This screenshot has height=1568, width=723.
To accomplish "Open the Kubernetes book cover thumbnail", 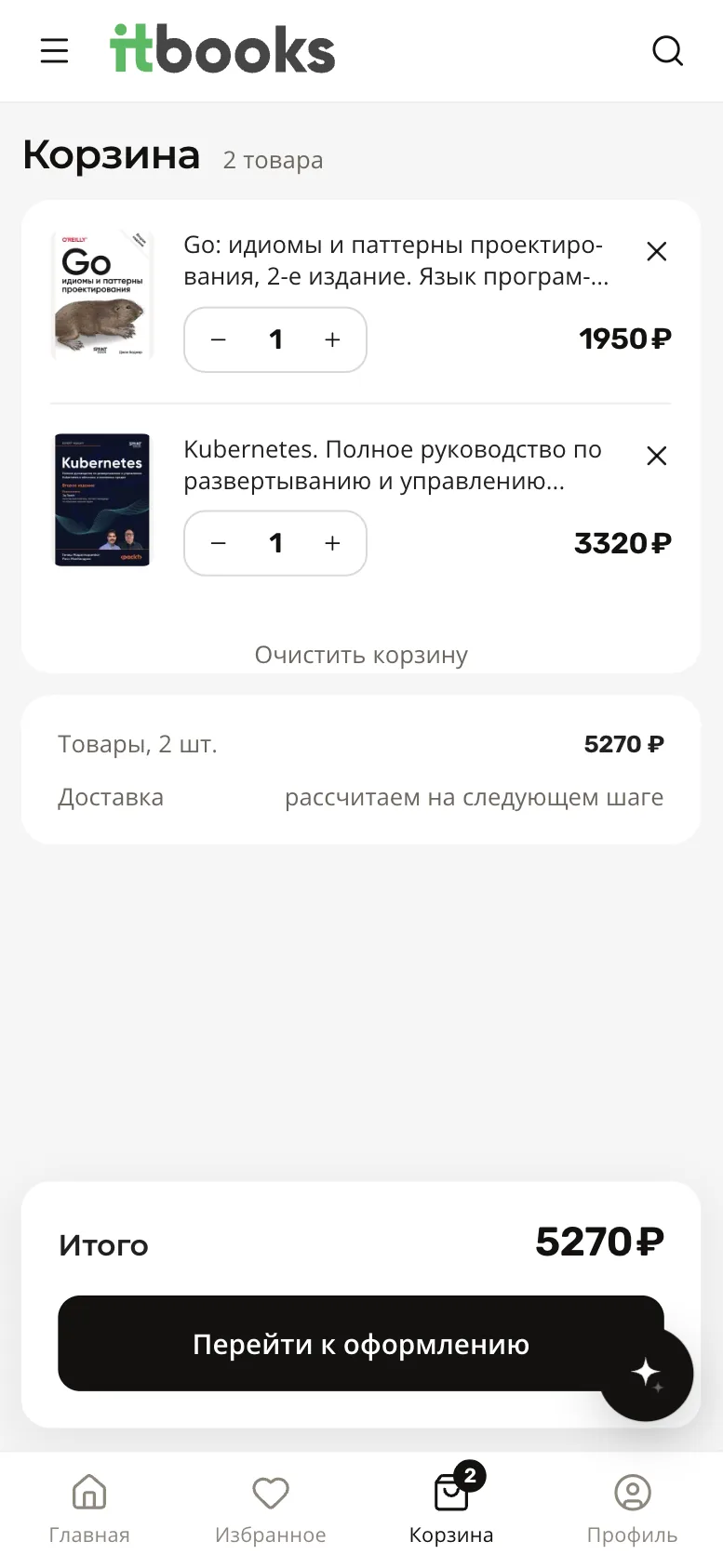I will tap(102, 499).
